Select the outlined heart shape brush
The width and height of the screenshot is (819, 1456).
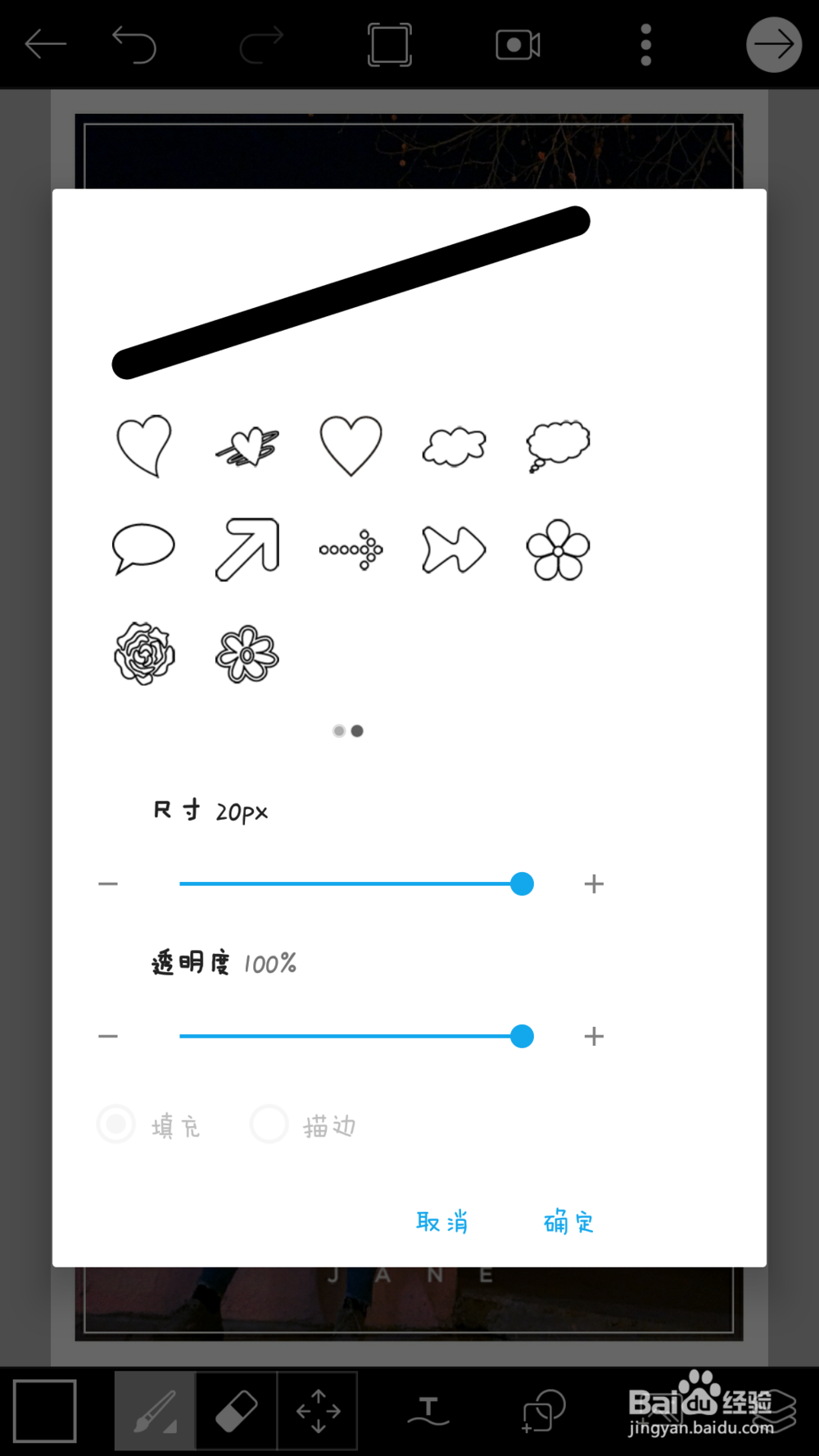351,446
